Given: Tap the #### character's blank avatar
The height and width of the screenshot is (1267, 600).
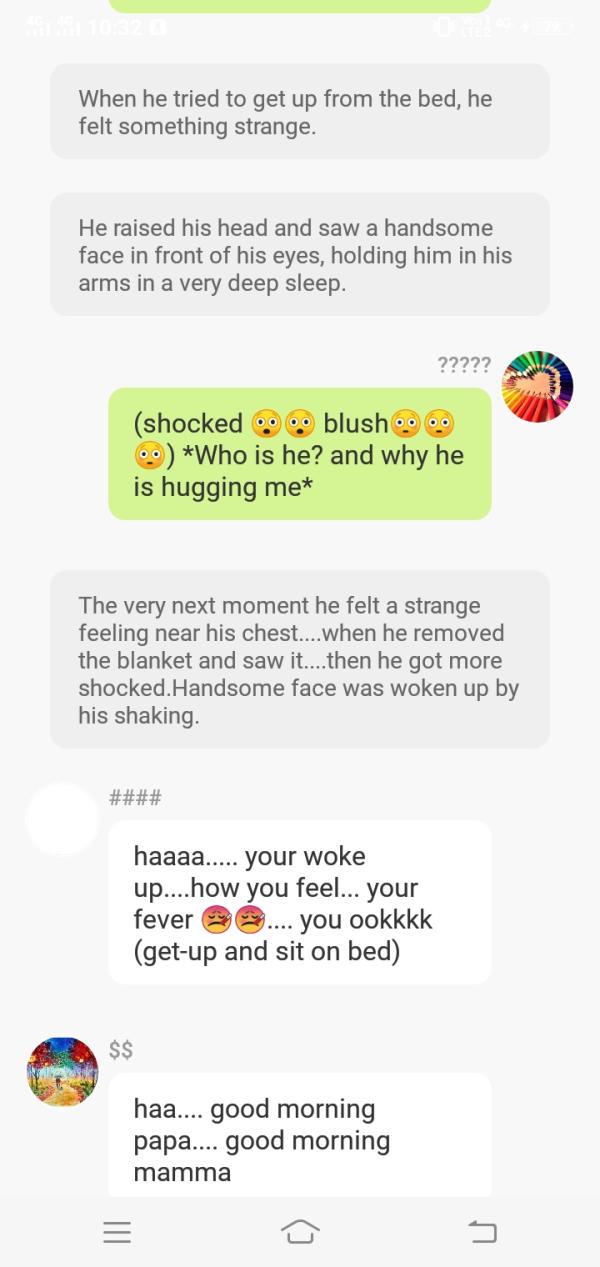Looking at the screenshot, I should [x=62, y=819].
